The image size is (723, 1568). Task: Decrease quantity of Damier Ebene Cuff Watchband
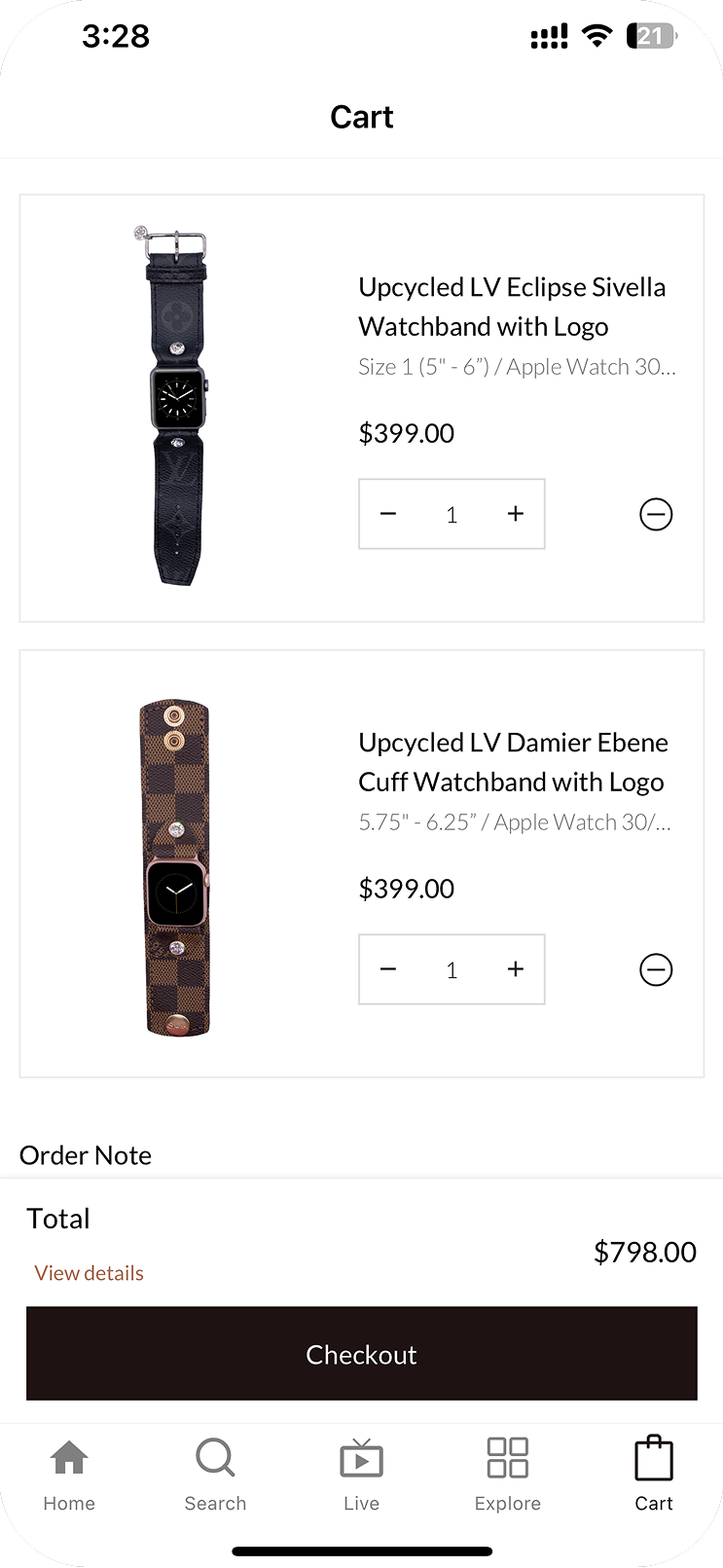(388, 969)
